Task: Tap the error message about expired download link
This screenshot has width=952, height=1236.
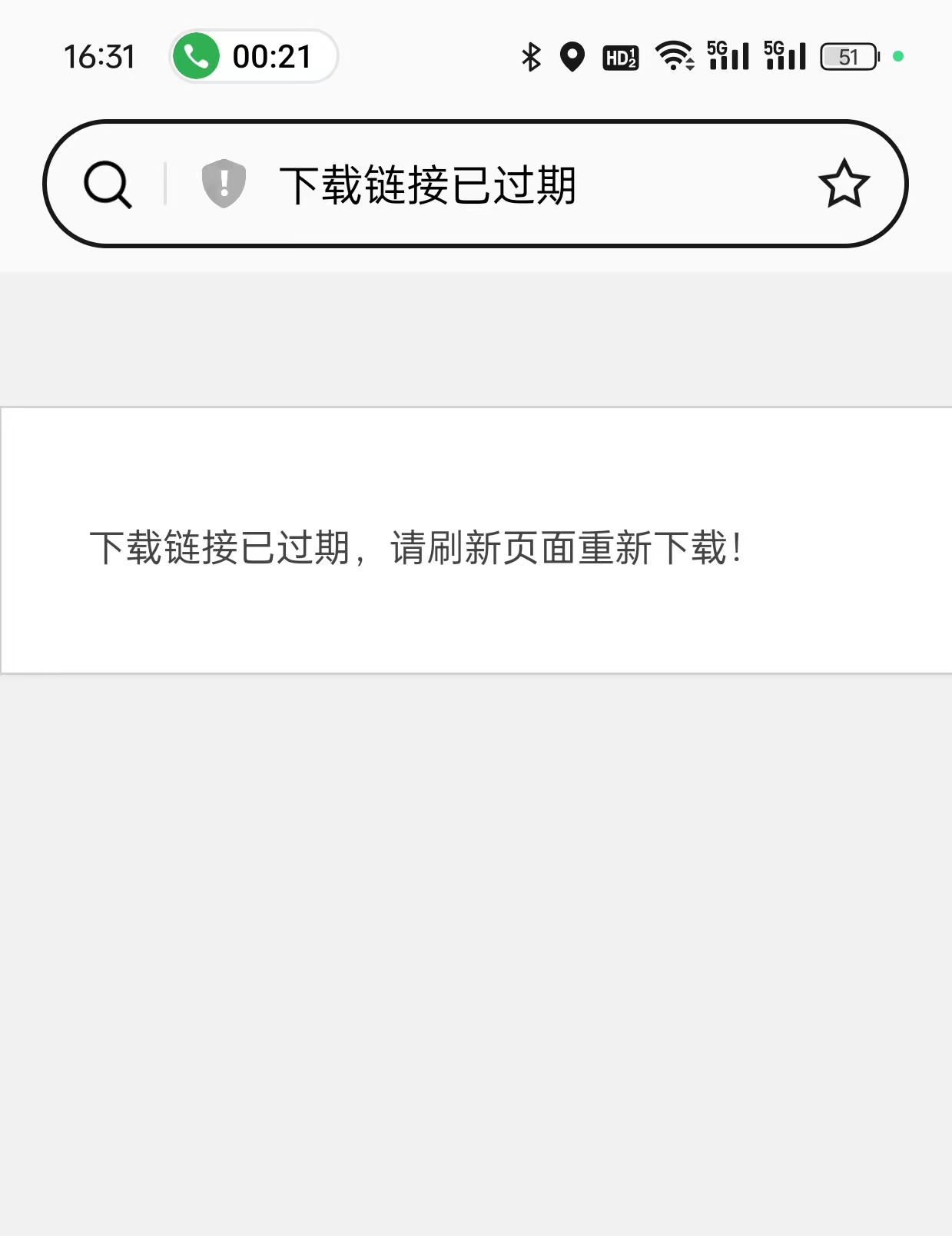Action: pos(419,547)
